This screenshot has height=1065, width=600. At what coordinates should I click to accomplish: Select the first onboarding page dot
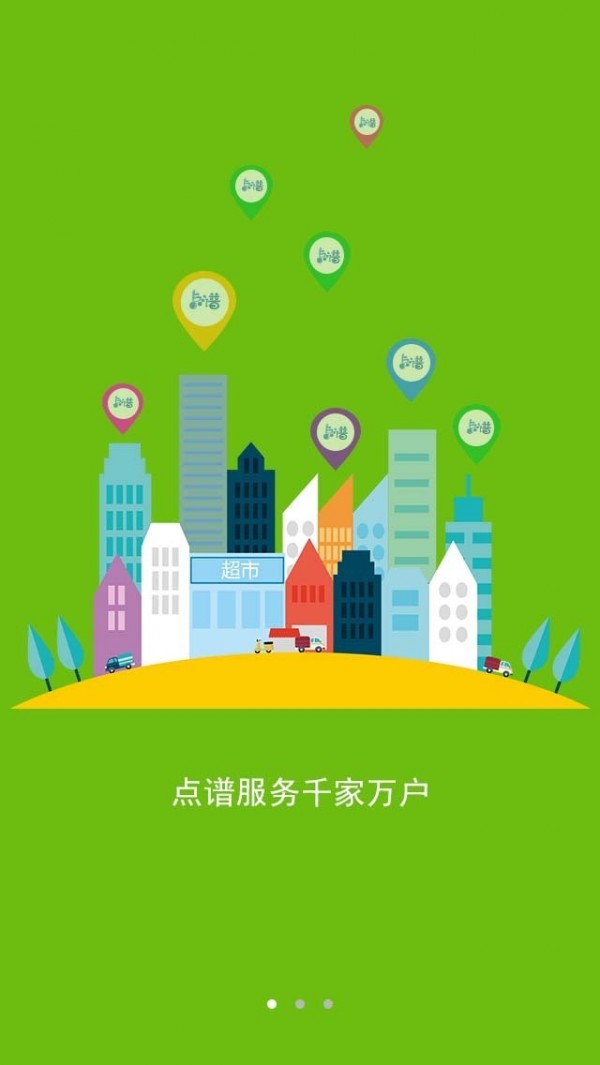pos(272,1004)
